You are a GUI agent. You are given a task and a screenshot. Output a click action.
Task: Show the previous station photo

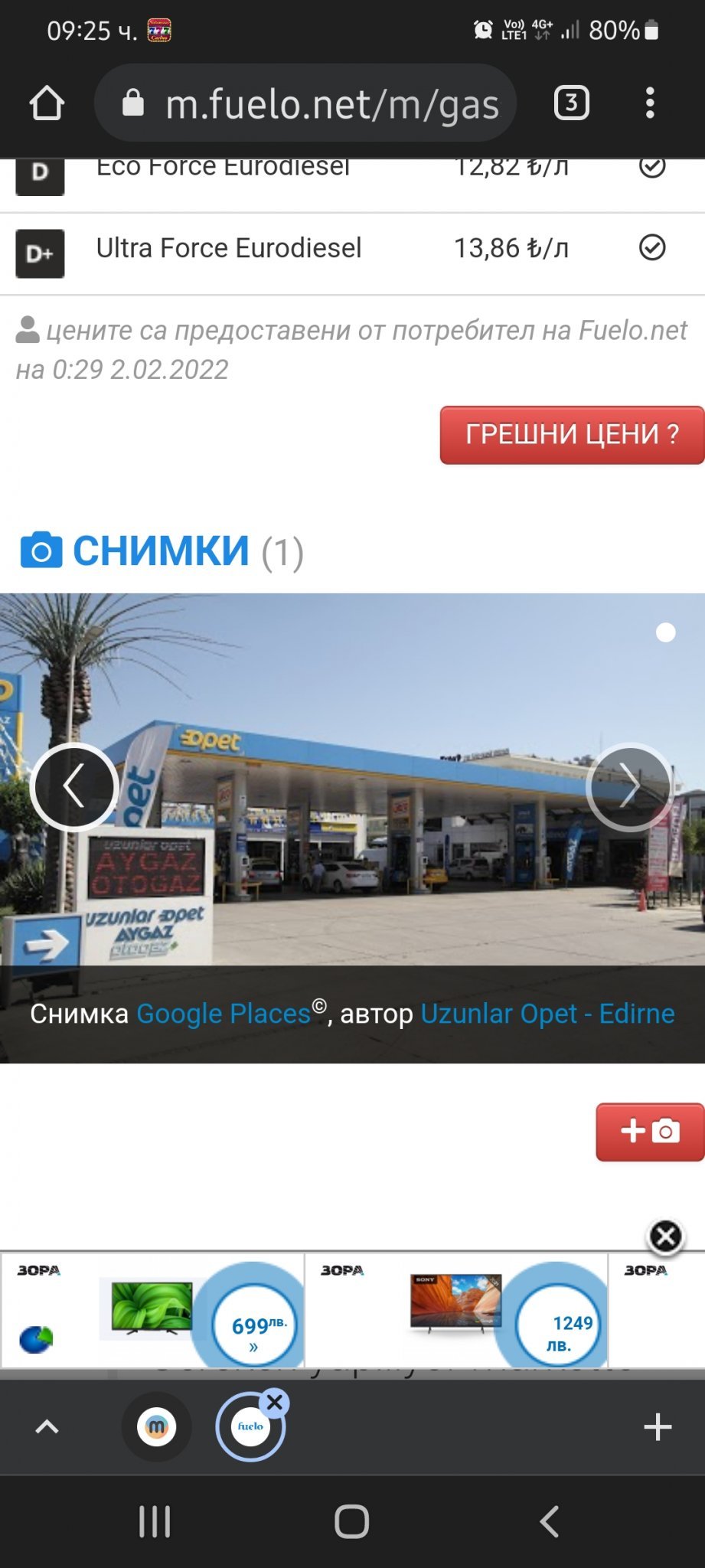pyautogui.click(x=74, y=786)
